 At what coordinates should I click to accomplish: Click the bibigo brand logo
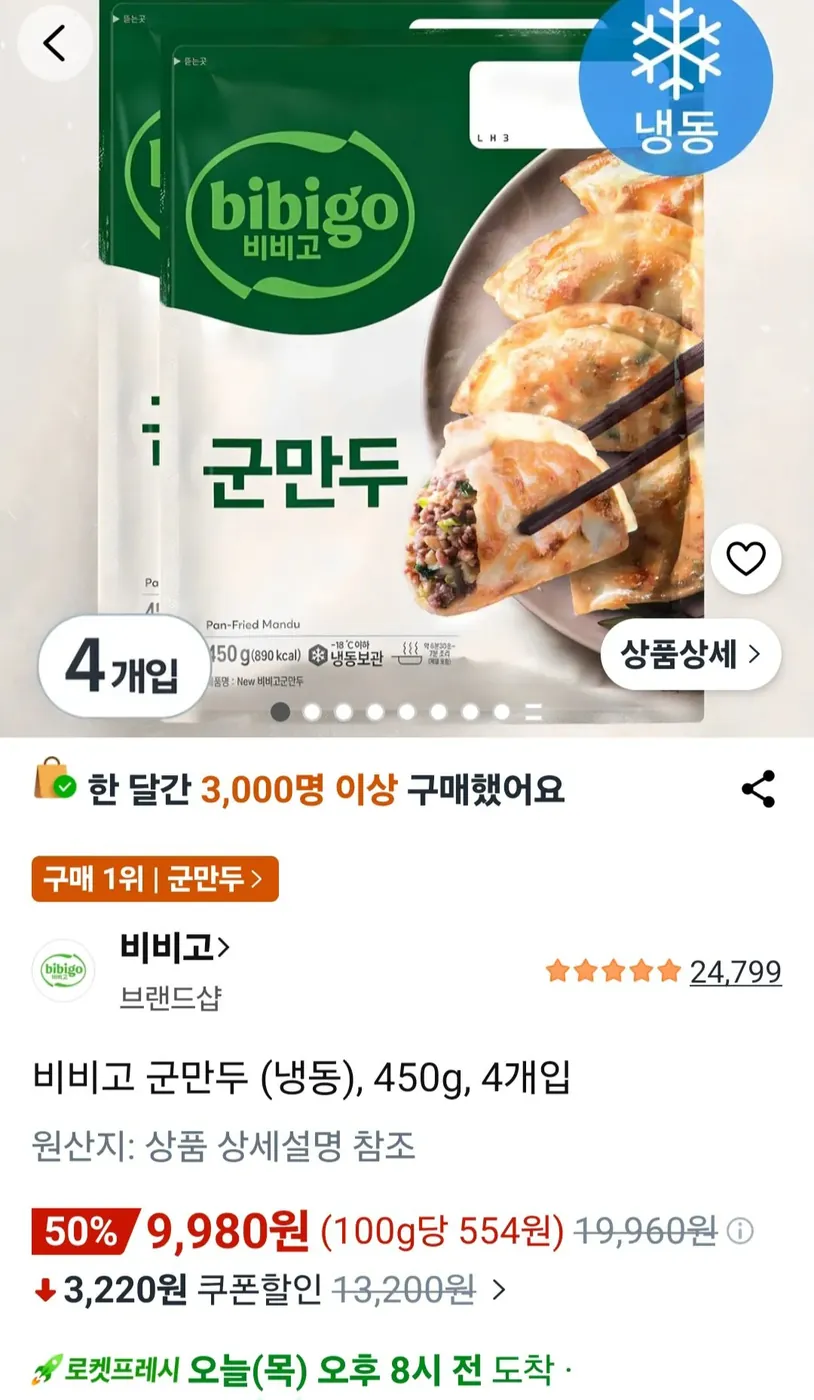tap(63, 970)
